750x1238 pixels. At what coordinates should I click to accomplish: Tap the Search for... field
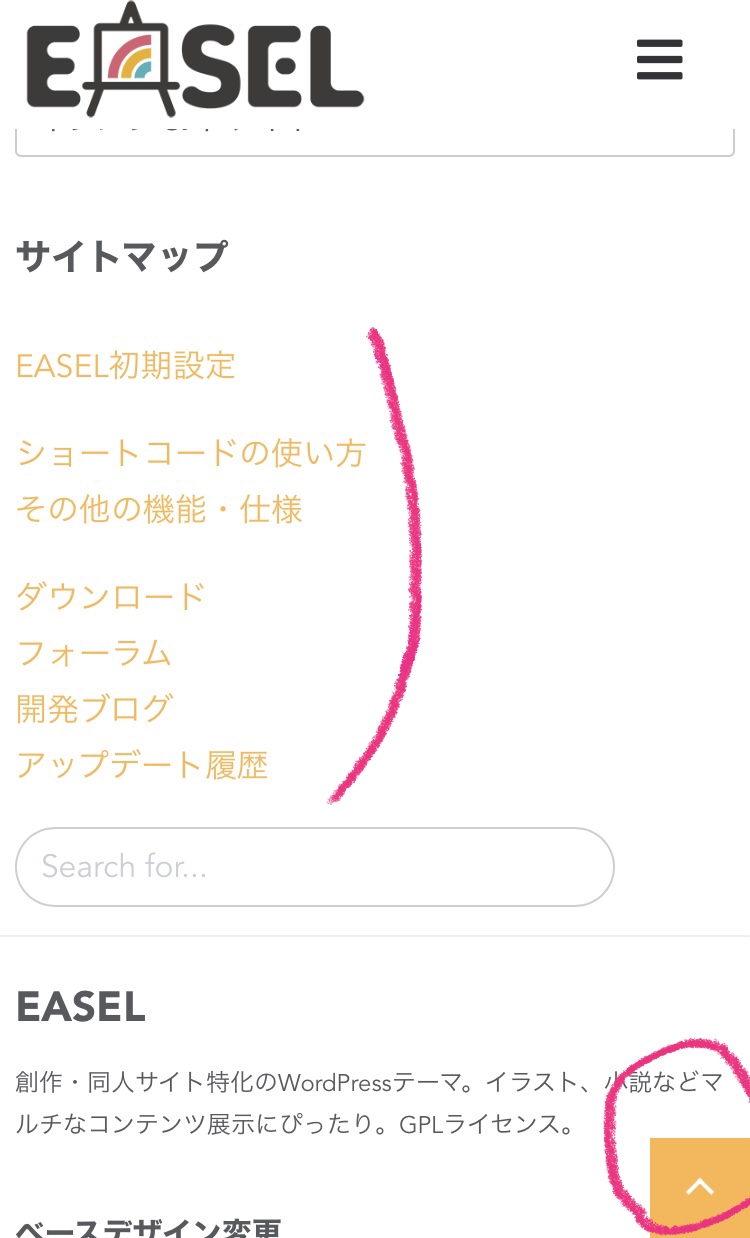click(x=315, y=867)
